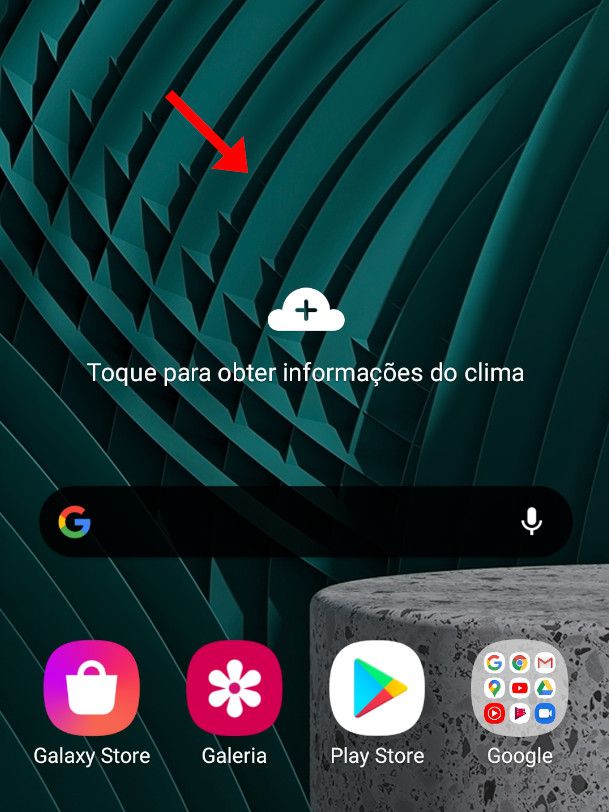Open the Play Store app
The image size is (609, 812).
[x=377, y=688]
